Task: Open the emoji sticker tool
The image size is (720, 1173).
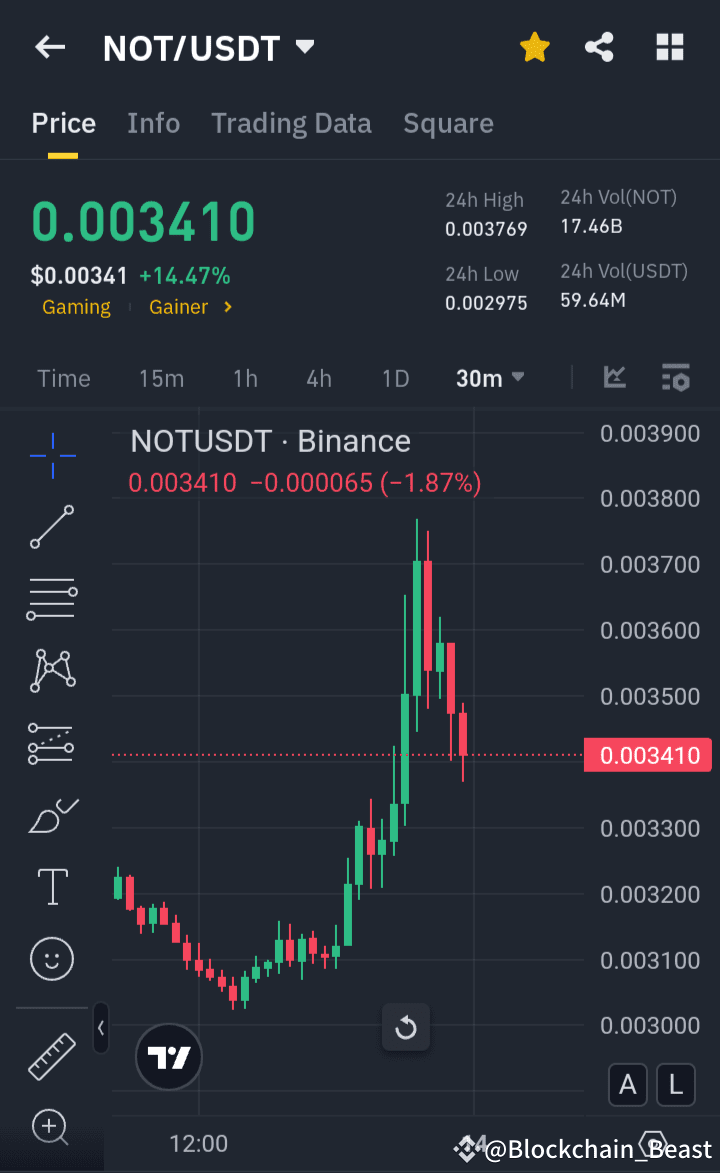Action: pyautogui.click(x=51, y=958)
